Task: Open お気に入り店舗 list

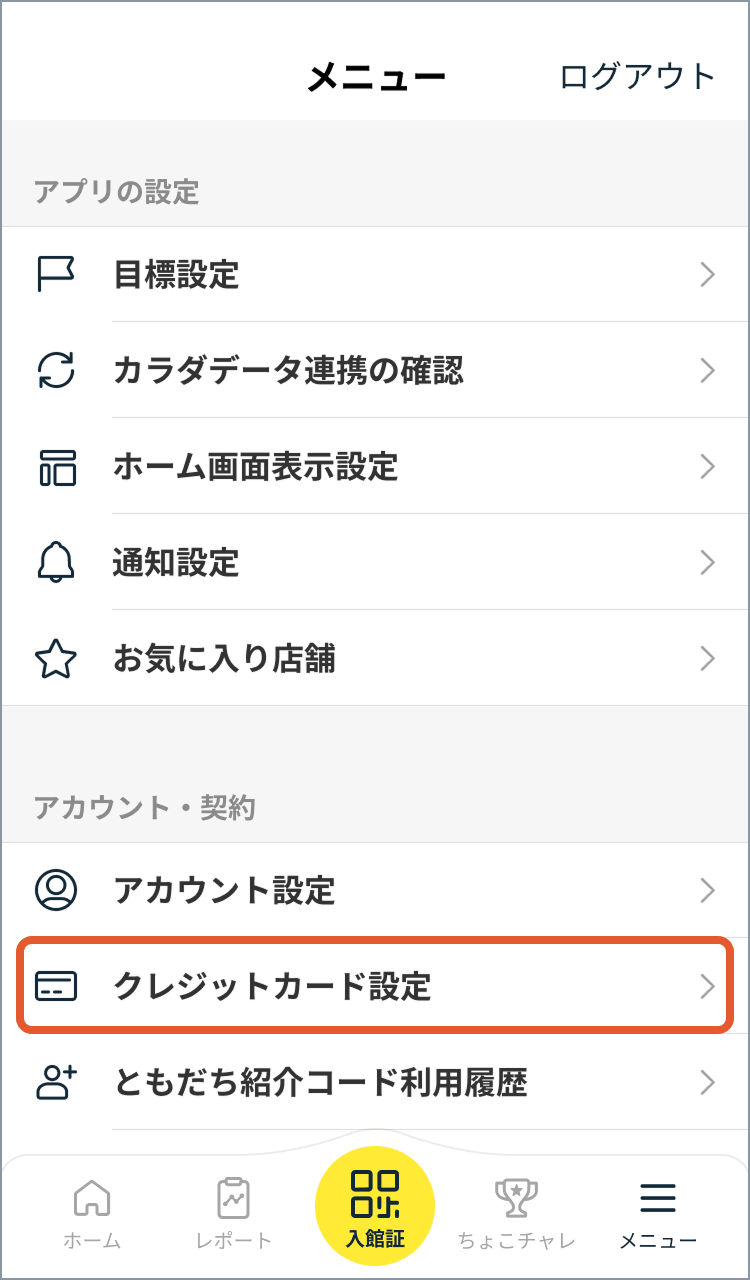Action: [375, 658]
